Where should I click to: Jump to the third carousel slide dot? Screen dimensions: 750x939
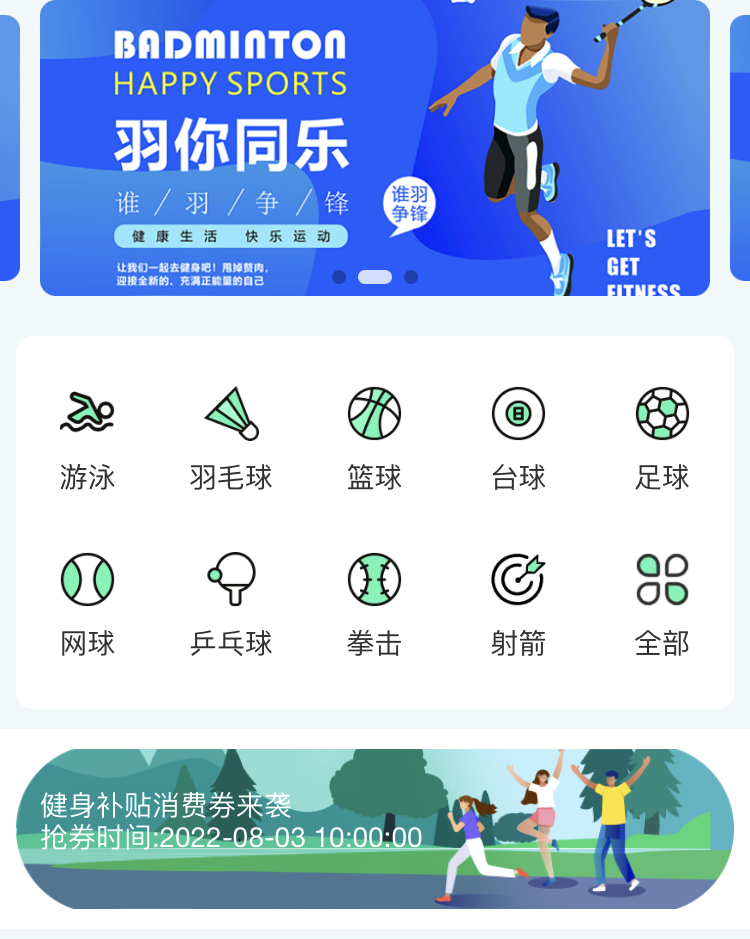[x=411, y=277]
